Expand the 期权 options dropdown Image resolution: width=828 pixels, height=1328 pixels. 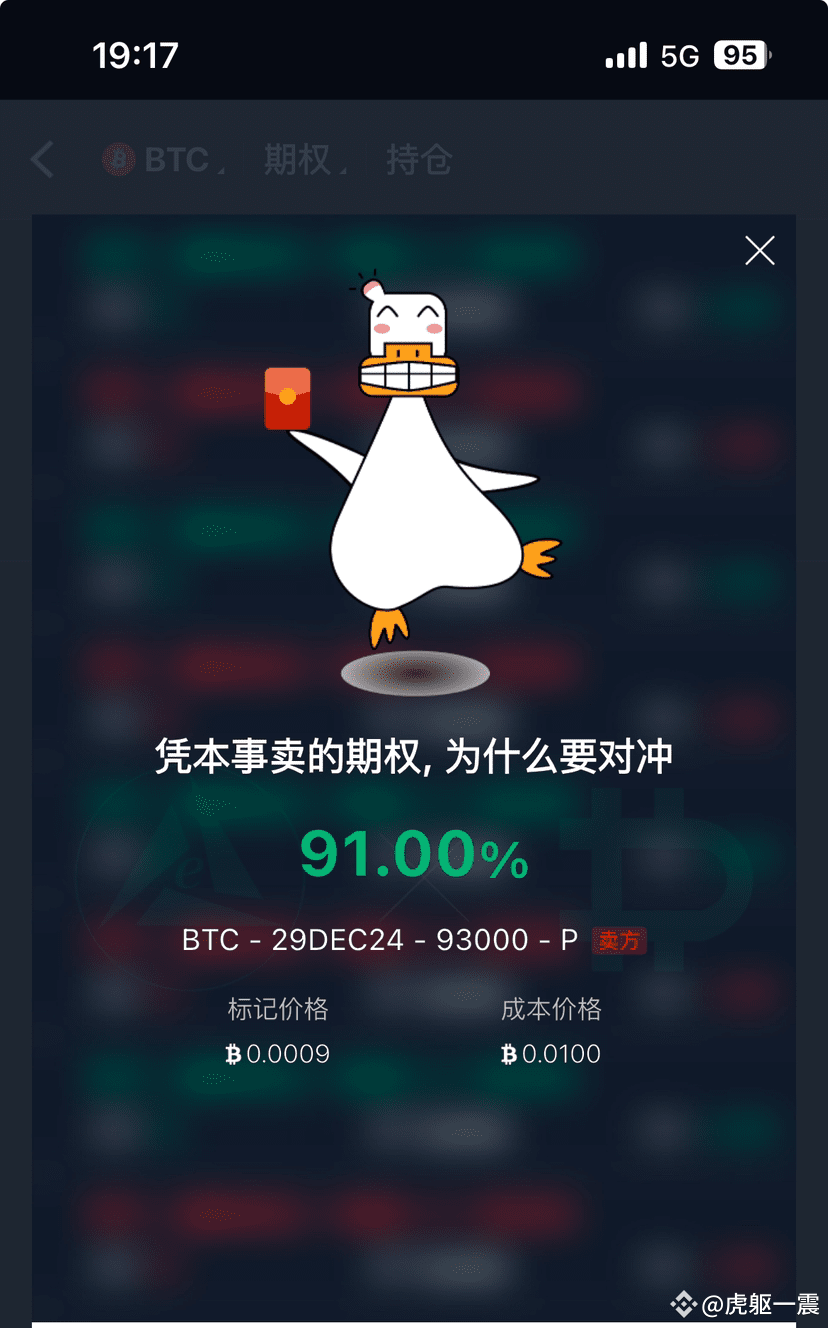[x=298, y=160]
